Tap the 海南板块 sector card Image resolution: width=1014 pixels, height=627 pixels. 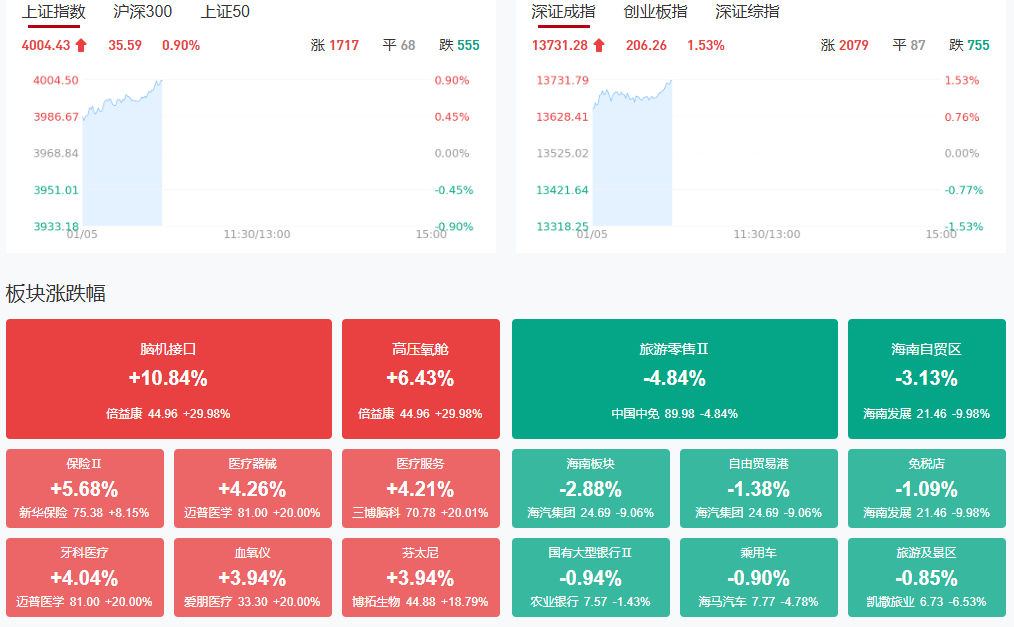click(x=590, y=489)
